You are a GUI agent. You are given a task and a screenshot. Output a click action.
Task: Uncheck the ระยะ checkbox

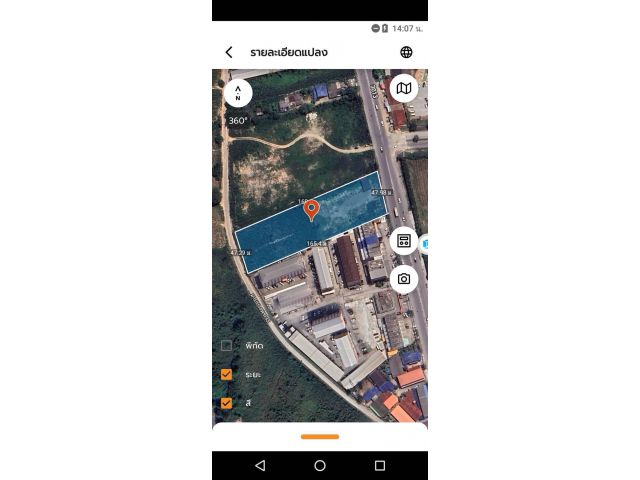coord(227,374)
